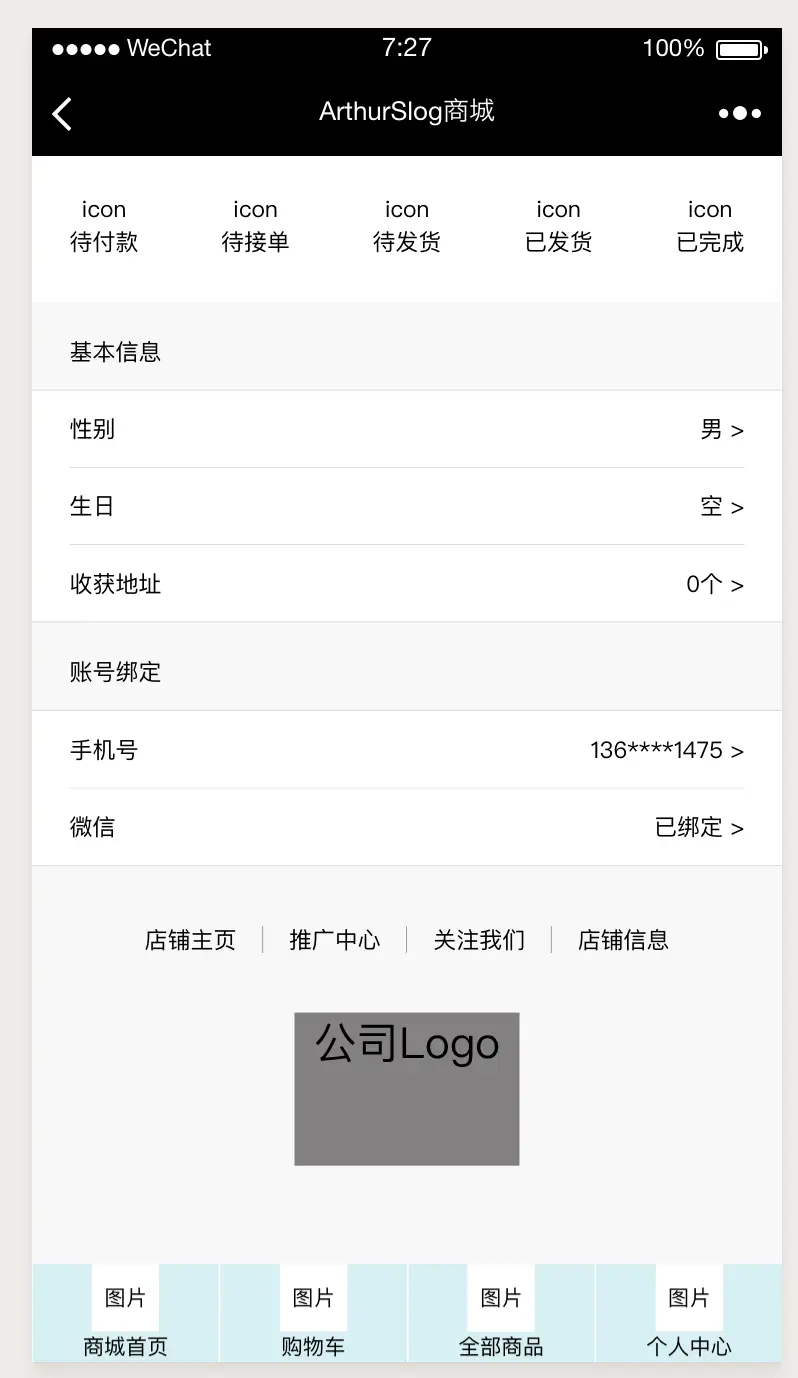The width and height of the screenshot is (798, 1378).
Task: Select the 全部商品 all products icon
Action: pyautogui.click(x=500, y=1296)
